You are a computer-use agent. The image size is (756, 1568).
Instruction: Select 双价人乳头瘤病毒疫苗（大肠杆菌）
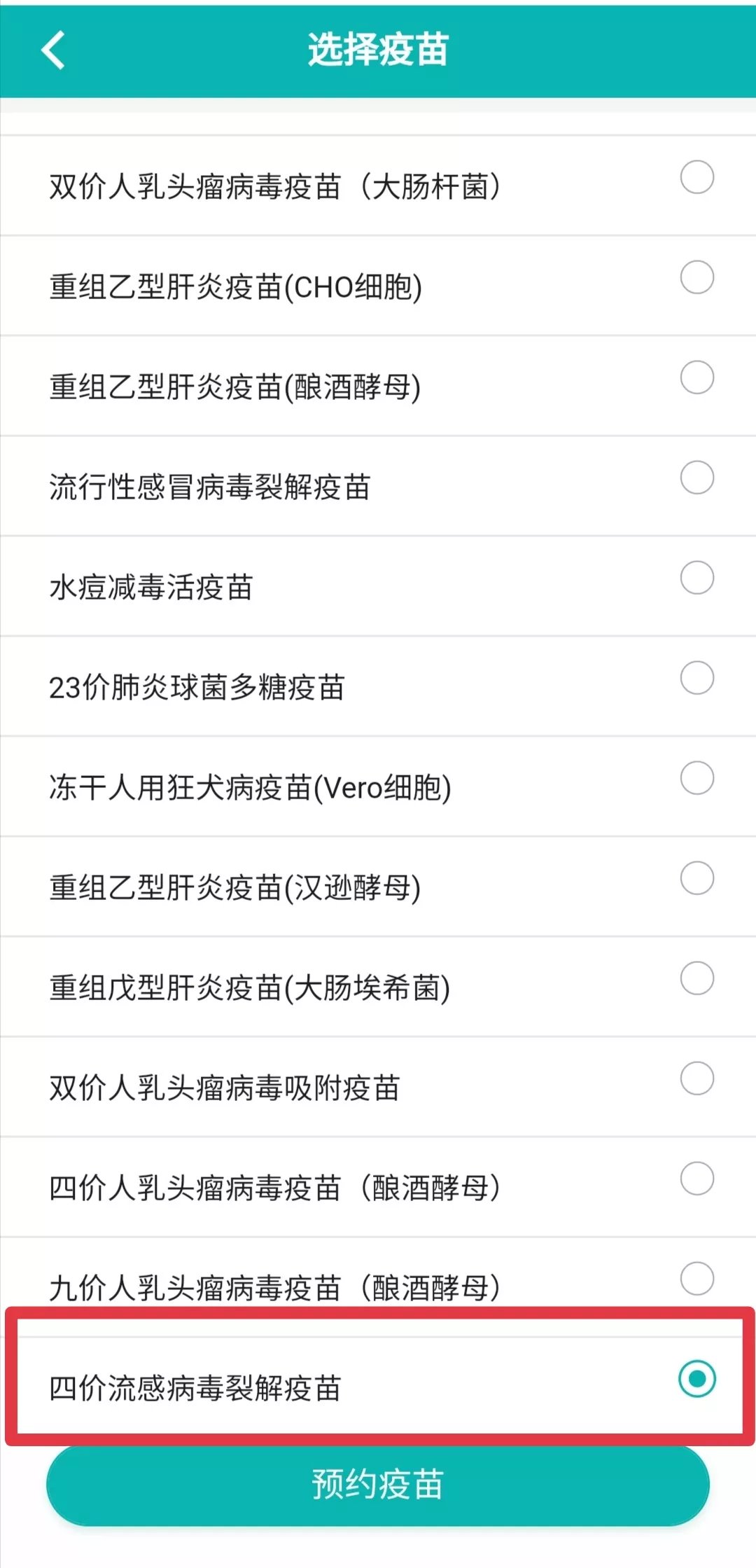[696, 177]
